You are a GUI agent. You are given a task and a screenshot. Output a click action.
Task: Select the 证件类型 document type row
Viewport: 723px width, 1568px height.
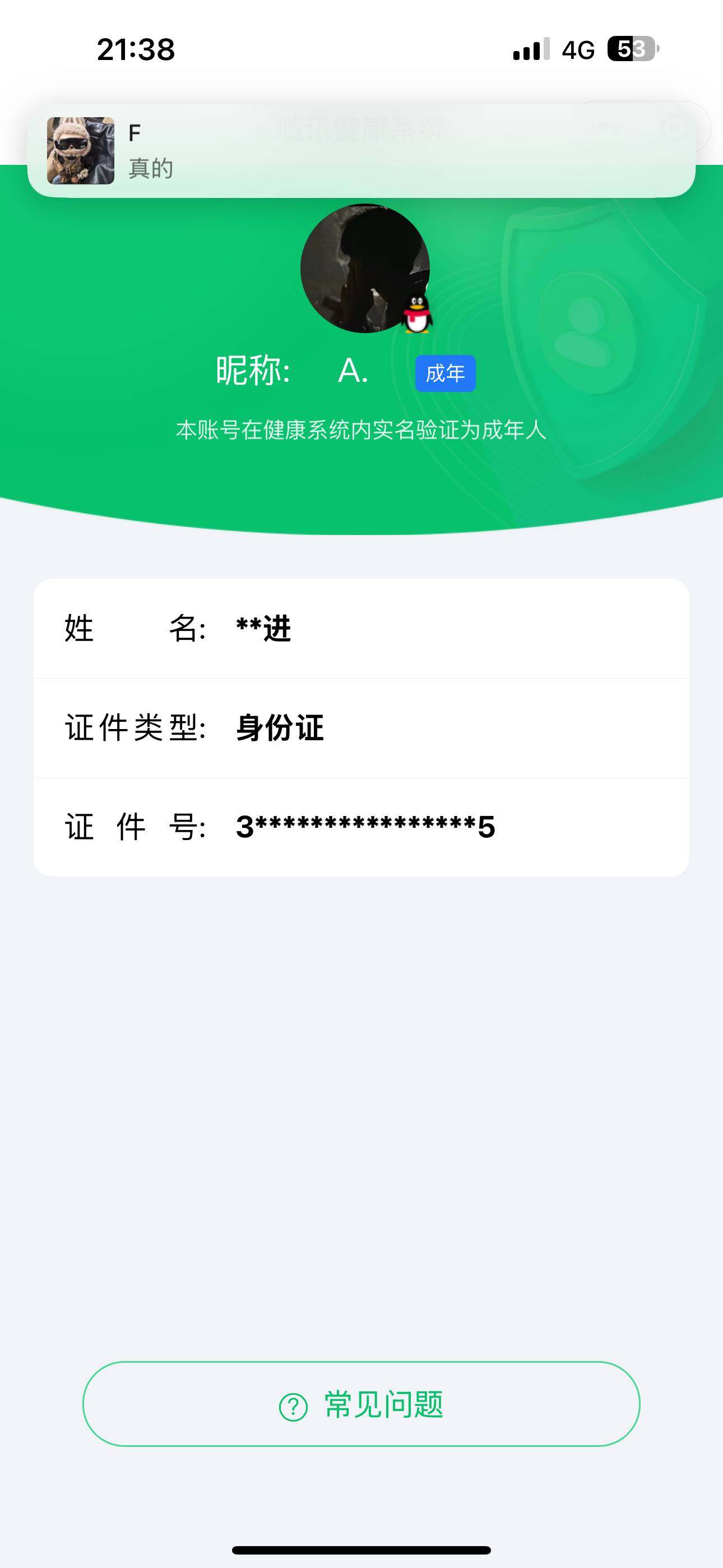361,729
